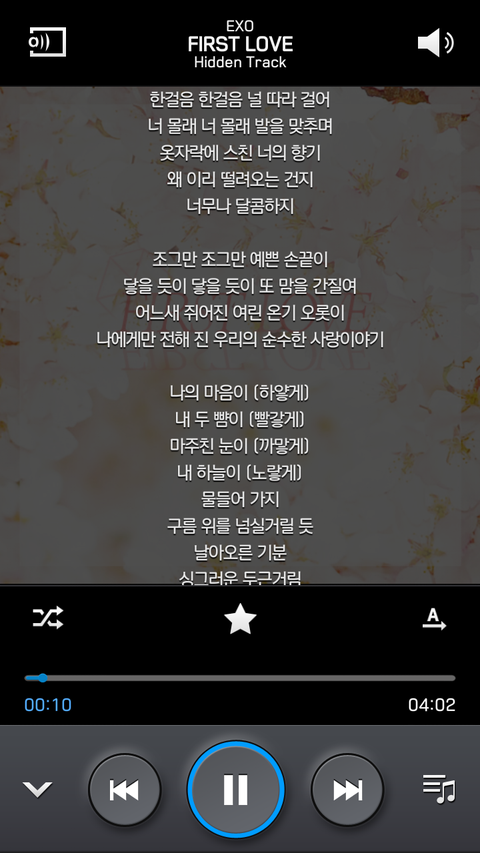Open the cast to device icon
Image resolution: width=480 pixels, height=853 pixels.
pyautogui.click(x=47, y=42)
